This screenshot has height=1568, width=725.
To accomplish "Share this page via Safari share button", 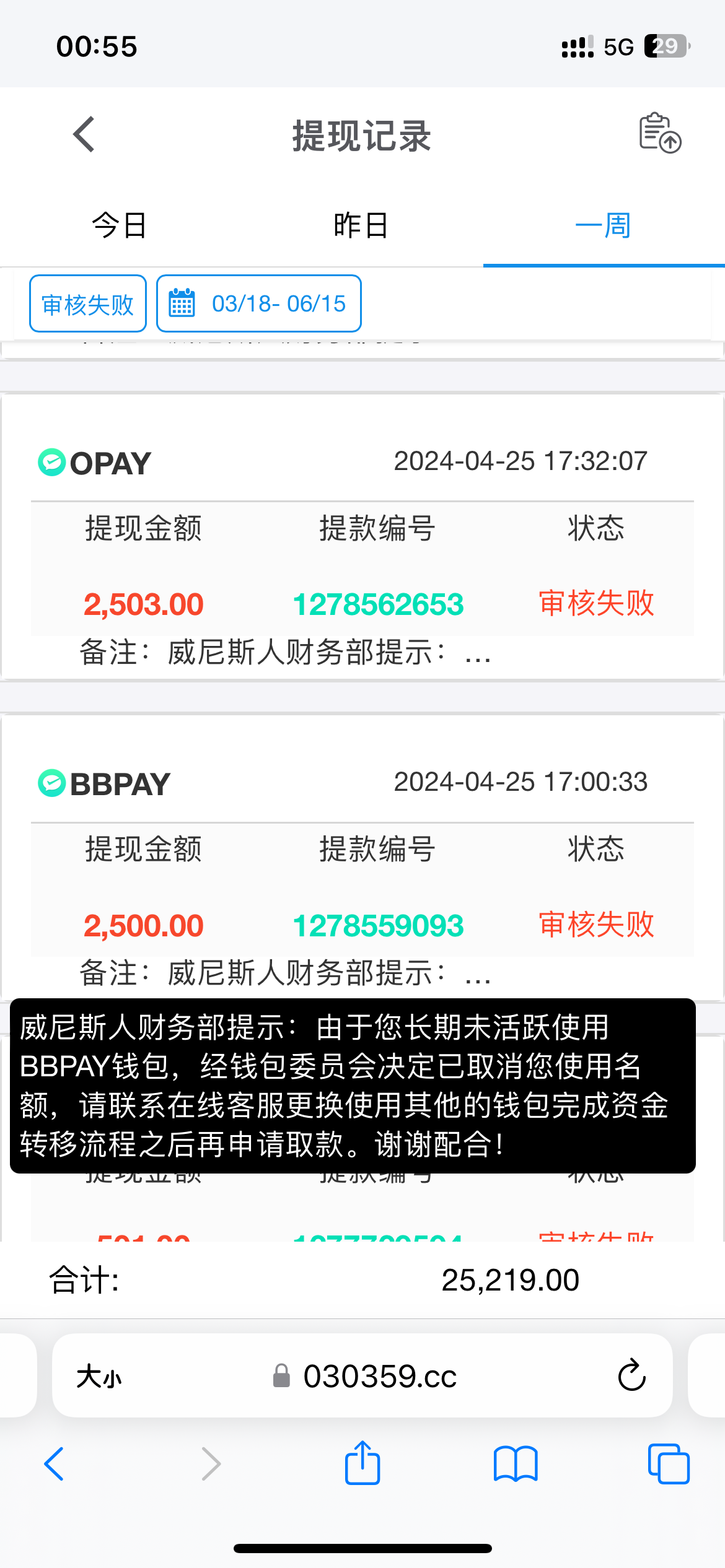I will point(362,1463).
